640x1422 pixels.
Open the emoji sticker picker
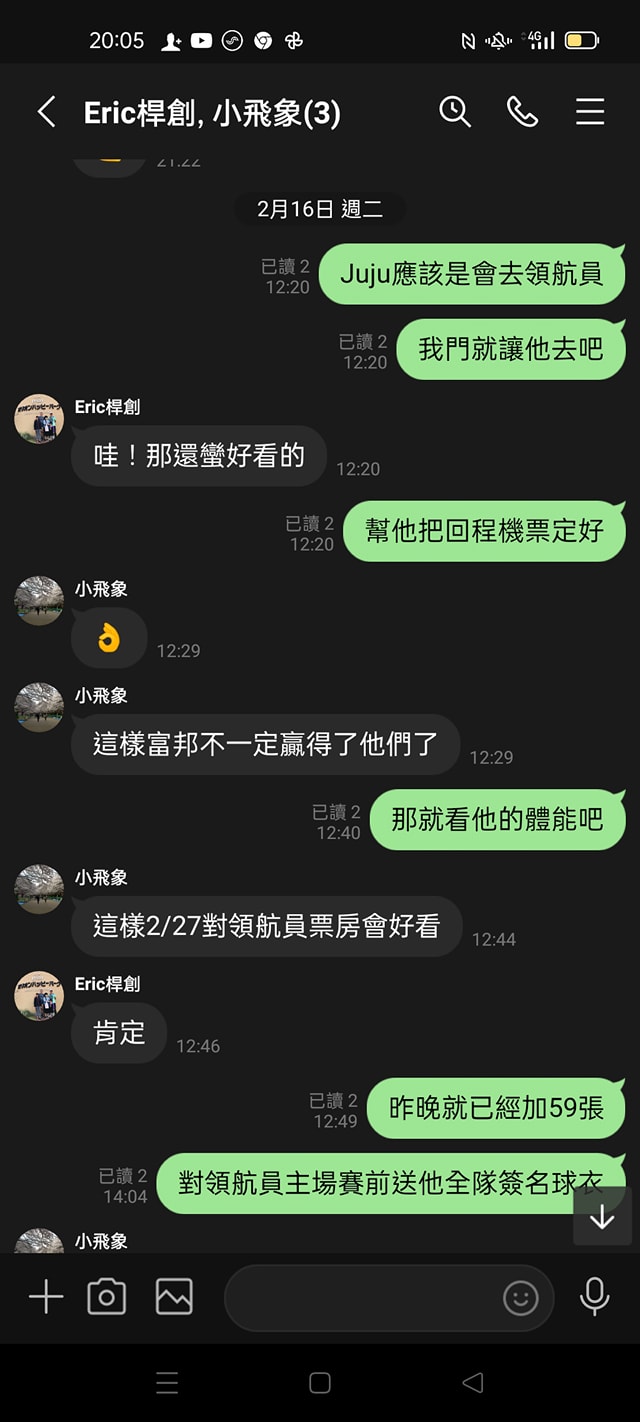520,1298
